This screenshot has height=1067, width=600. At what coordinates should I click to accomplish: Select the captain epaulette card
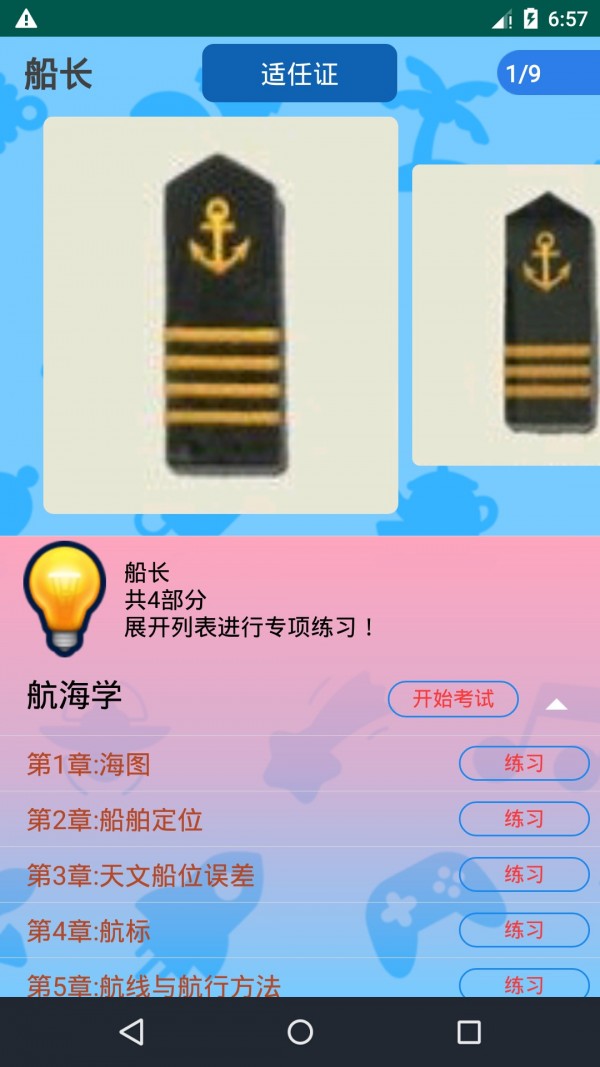(220, 315)
